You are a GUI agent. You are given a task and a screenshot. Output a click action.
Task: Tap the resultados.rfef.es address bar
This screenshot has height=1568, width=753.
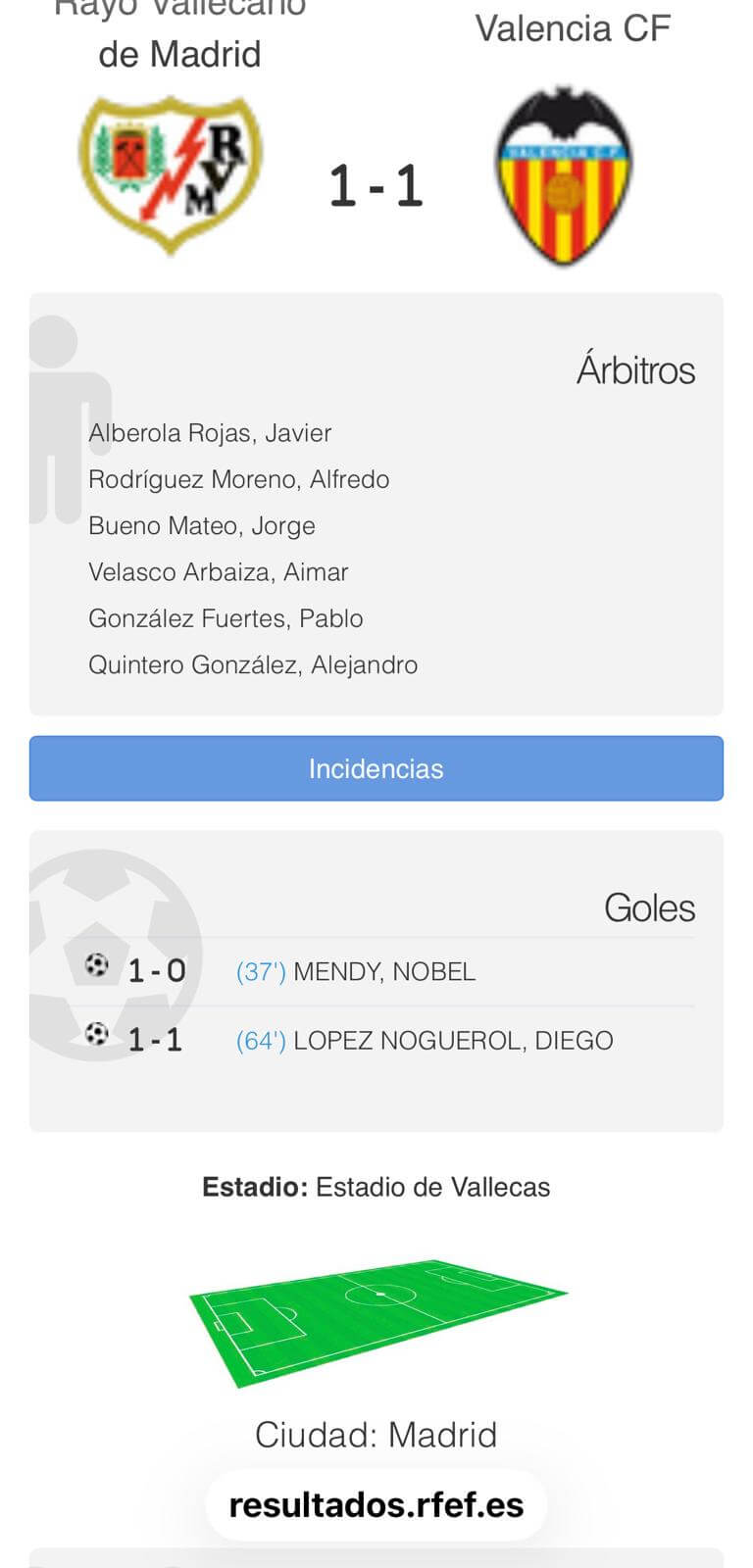coord(376,1504)
